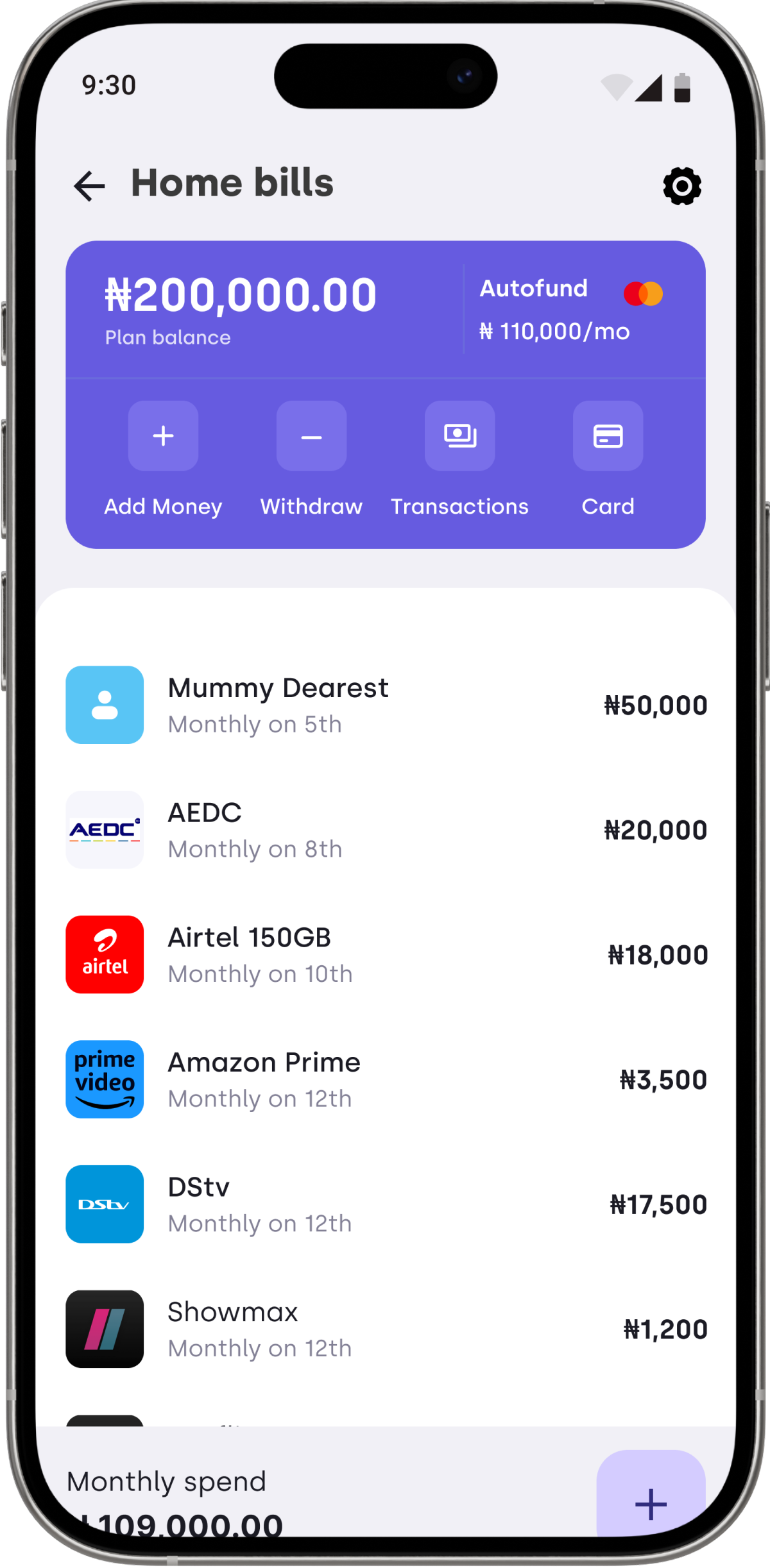Tap the Add Money button
The image size is (770, 1568).
tap(163, 436)
